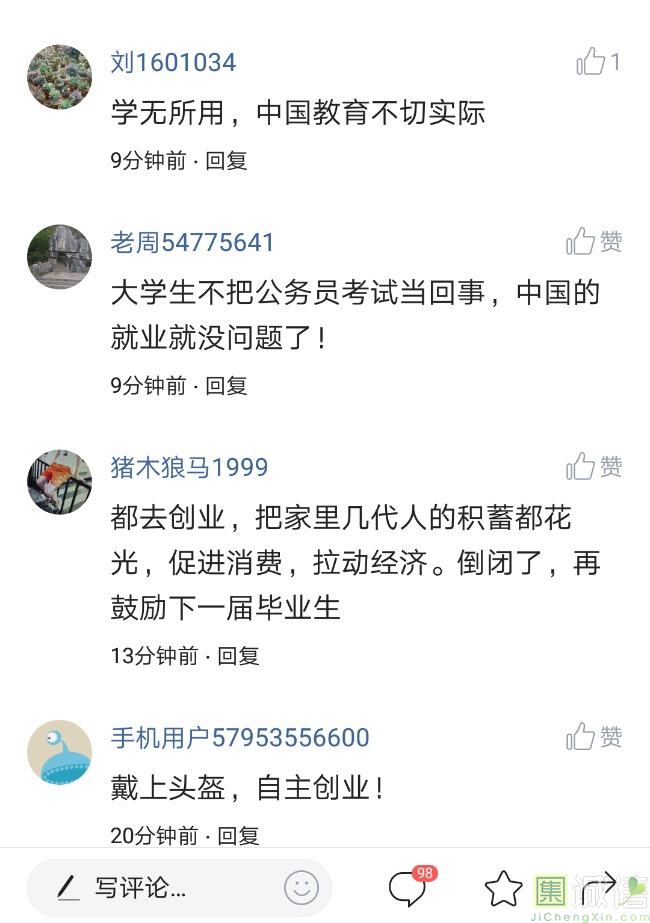
Task: Reply to 猪木狼马1999's comment
Action: (238, 656)
